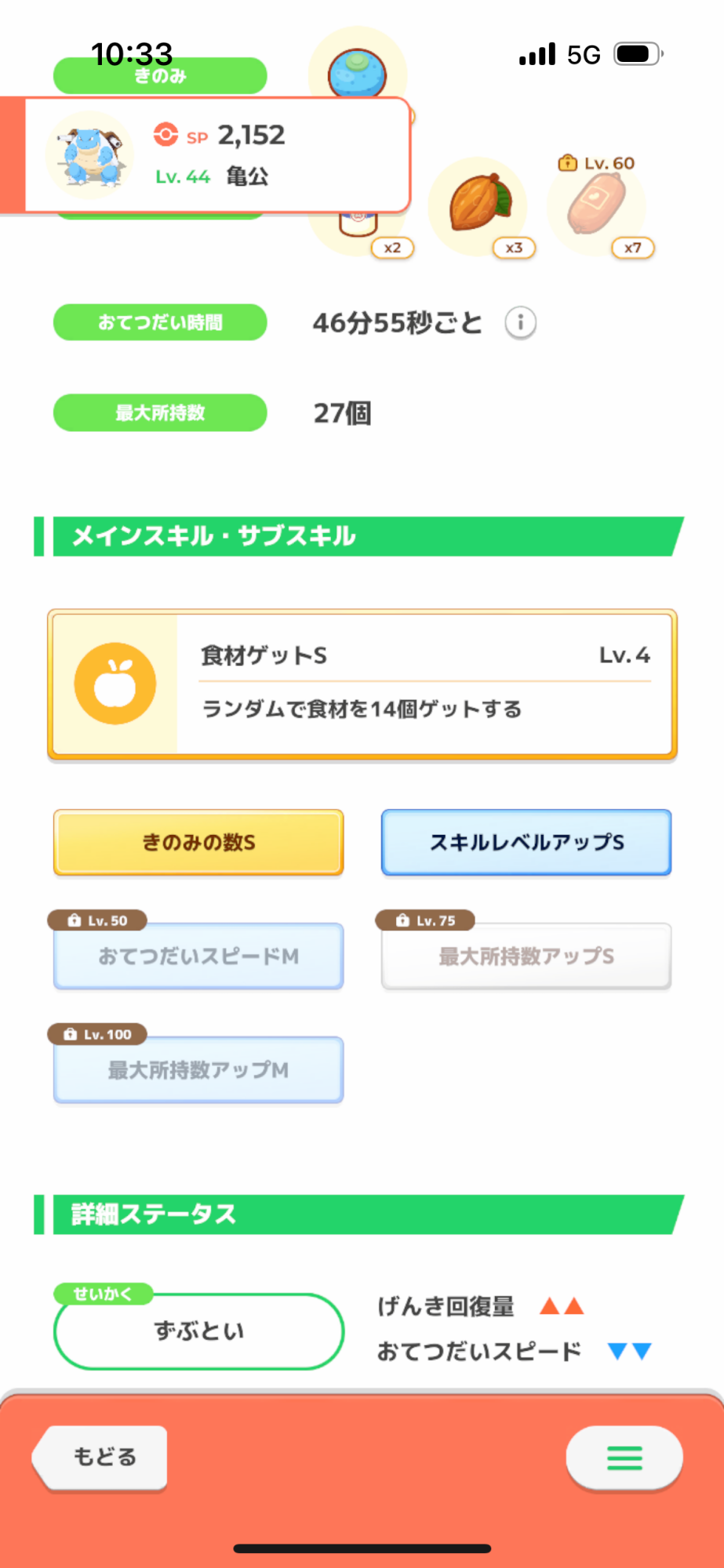Select the スキルレベルアップS sub skill
The width and height of the screenshot is (724, 1568).
tap(526, 843)
